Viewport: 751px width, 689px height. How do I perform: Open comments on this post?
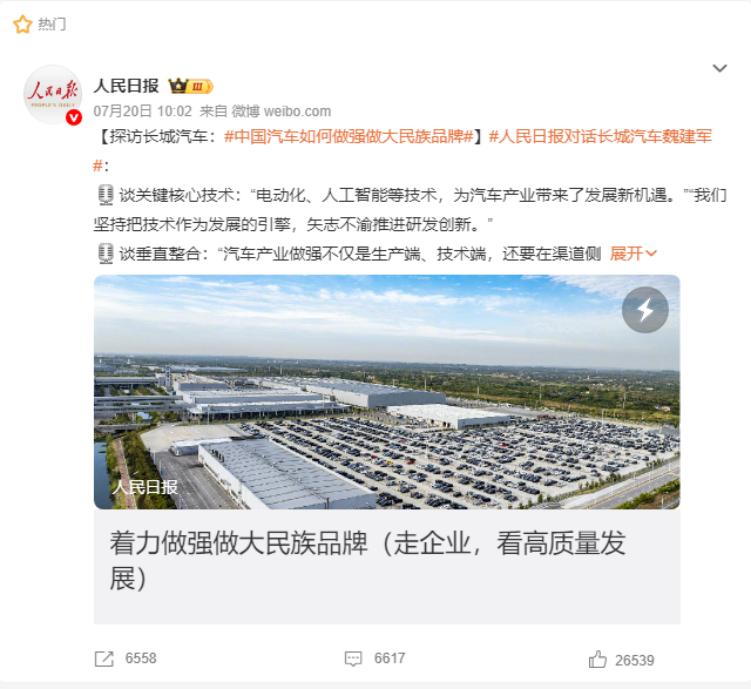[375, 659]
